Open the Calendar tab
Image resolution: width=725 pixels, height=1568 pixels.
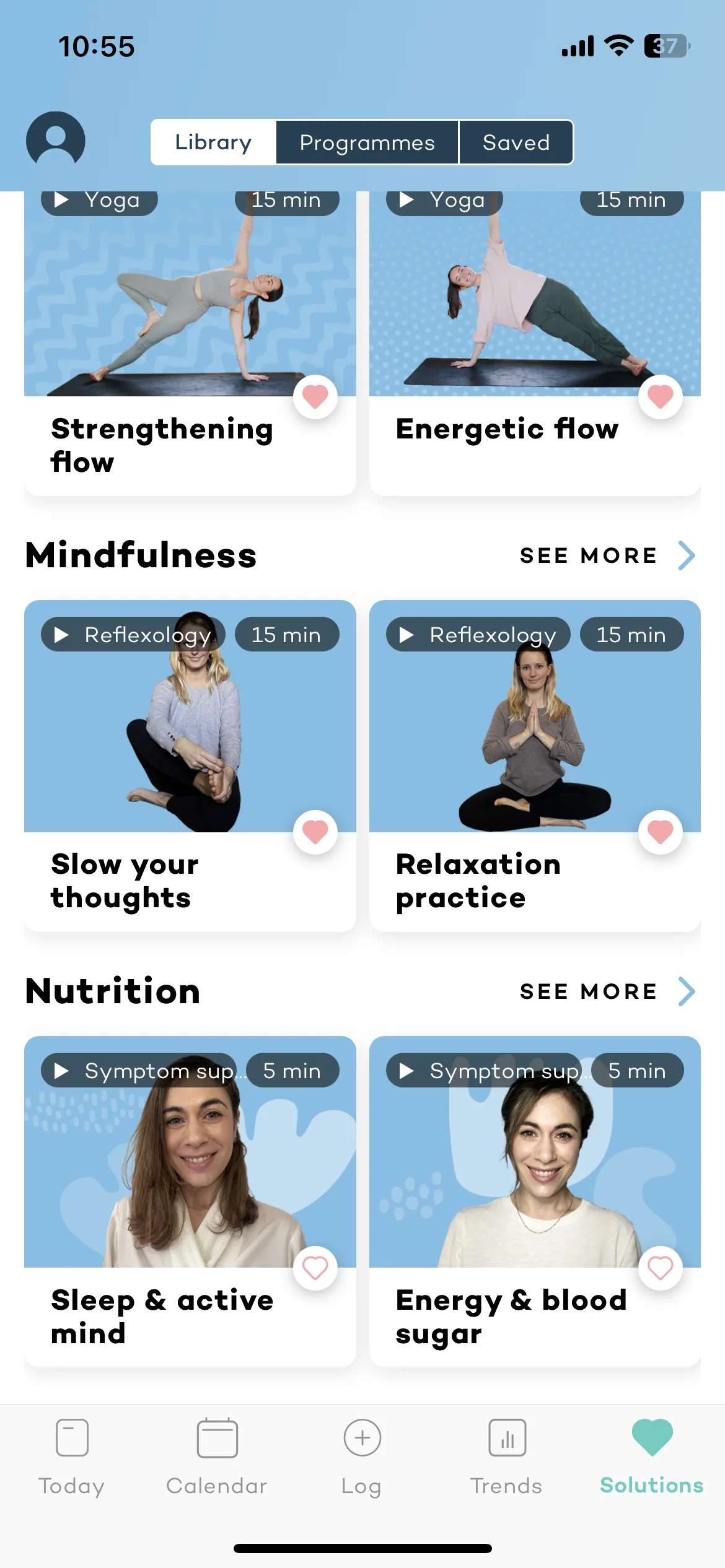pos(217,1457)
